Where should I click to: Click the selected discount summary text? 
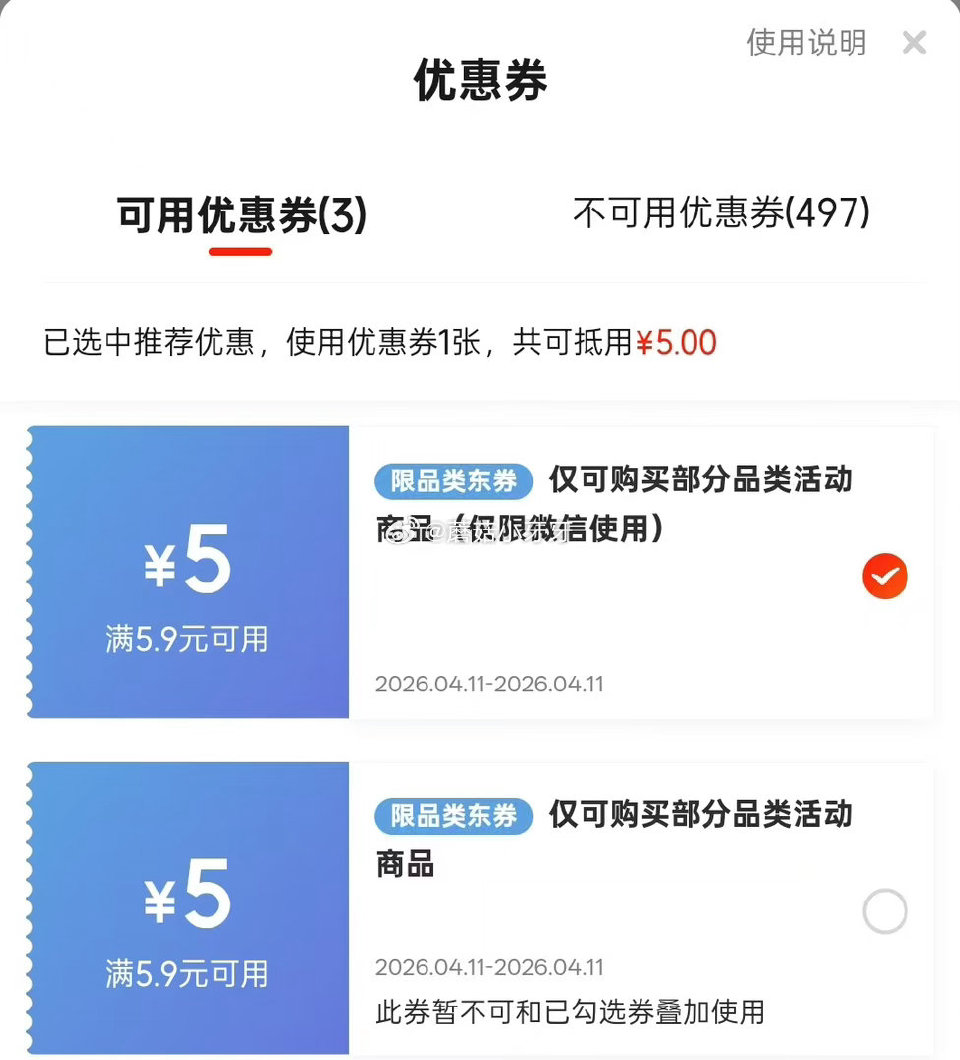point(380,343)
